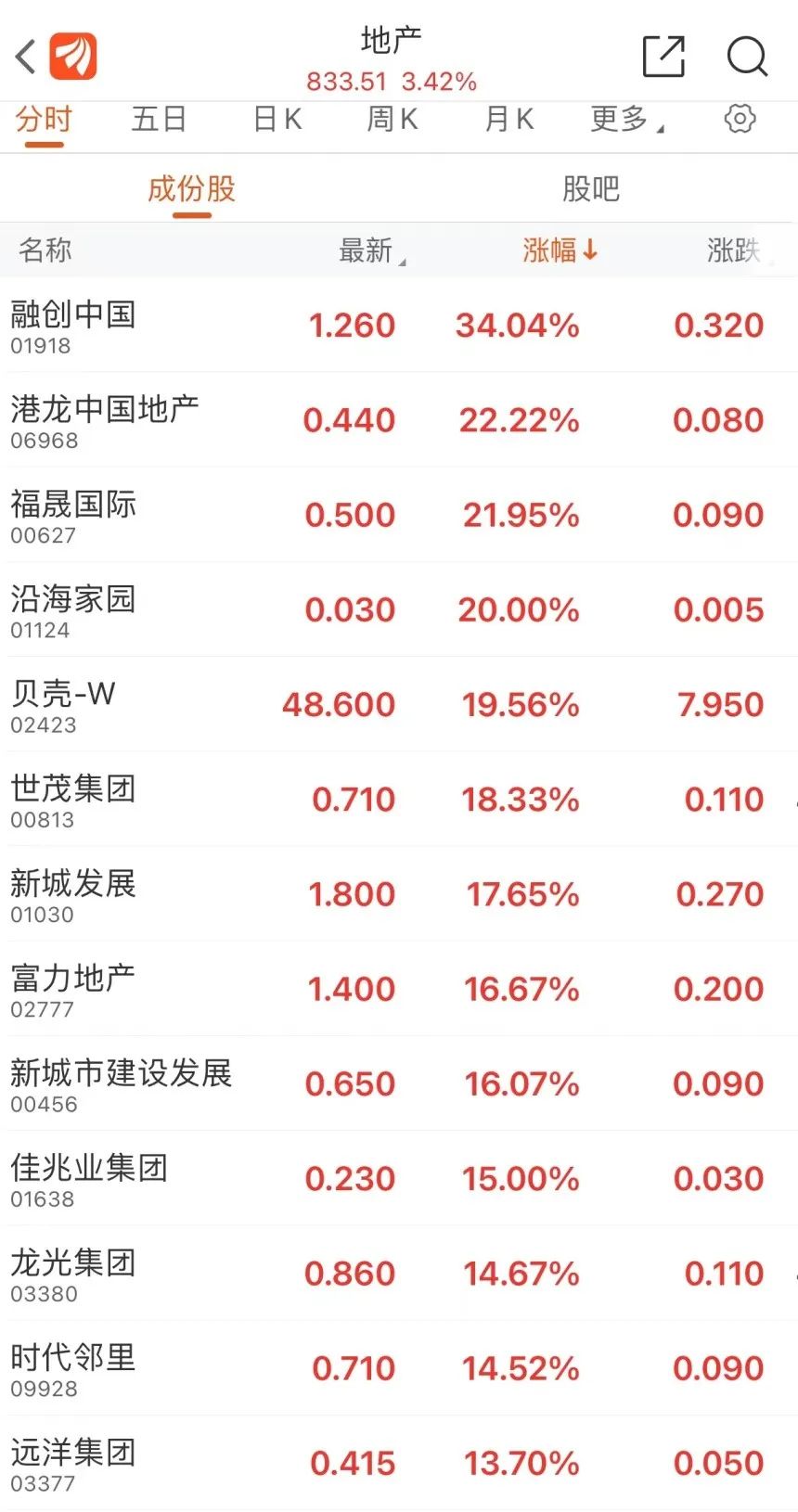The height and width of the screenshot is (1512, 798).
Task: Switch to the 日K candlestick view
Action: (x=275, y=119)
